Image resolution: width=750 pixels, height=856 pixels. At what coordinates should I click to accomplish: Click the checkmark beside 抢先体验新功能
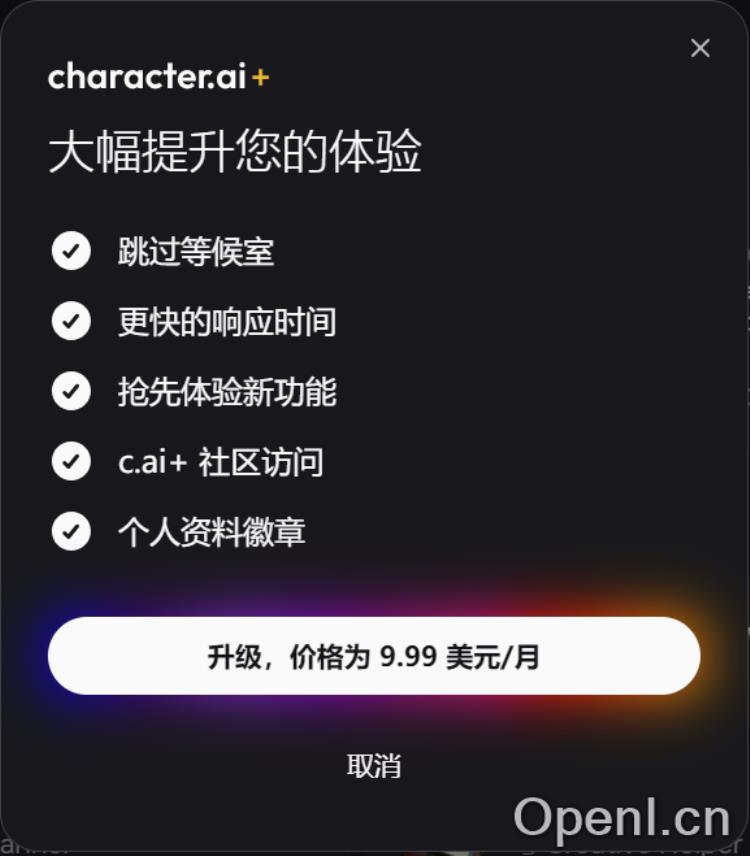click(x=70, y=391)
